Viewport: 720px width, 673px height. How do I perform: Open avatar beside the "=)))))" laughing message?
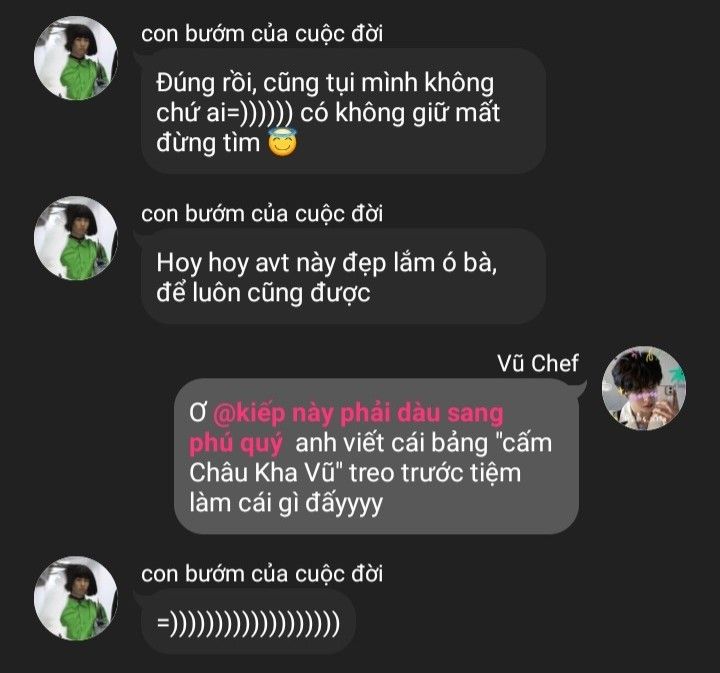pyautogui.click(x=76, y=598)
